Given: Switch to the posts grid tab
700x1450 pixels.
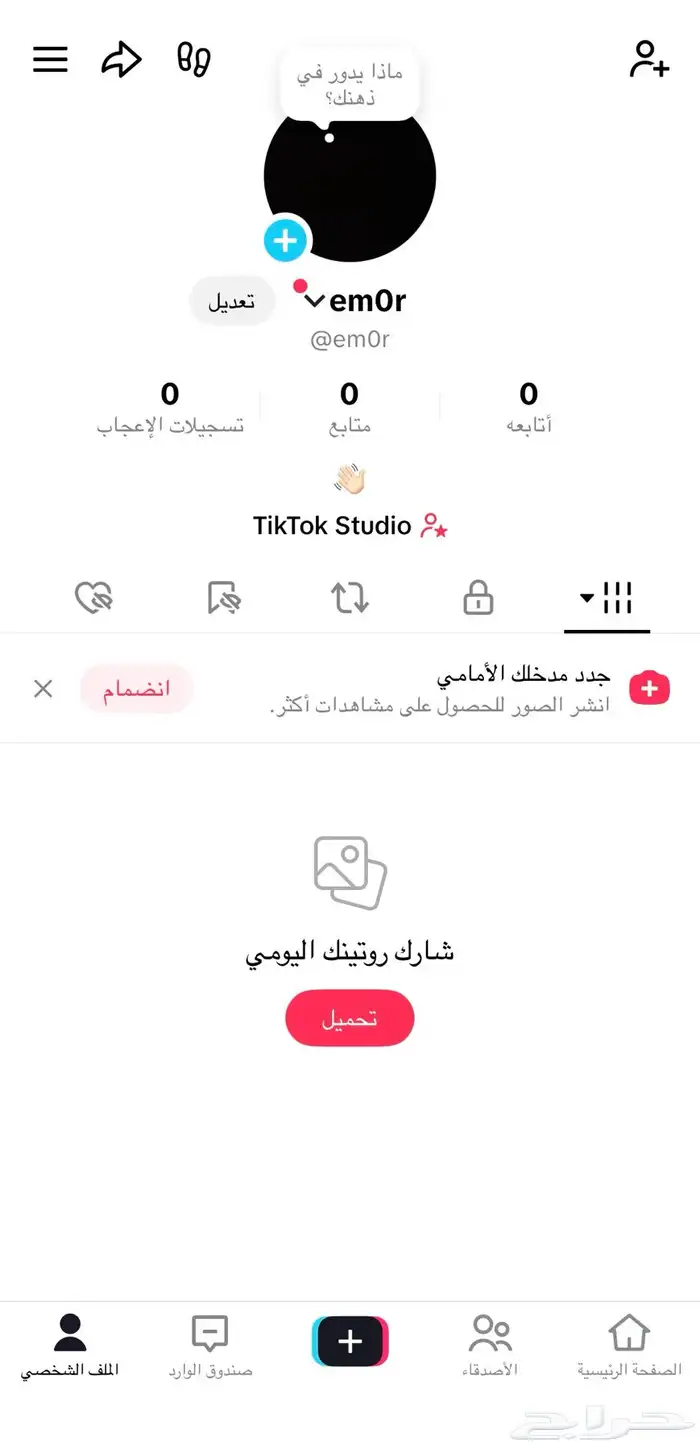Looking at the screenshot, I should click(607, 599).
